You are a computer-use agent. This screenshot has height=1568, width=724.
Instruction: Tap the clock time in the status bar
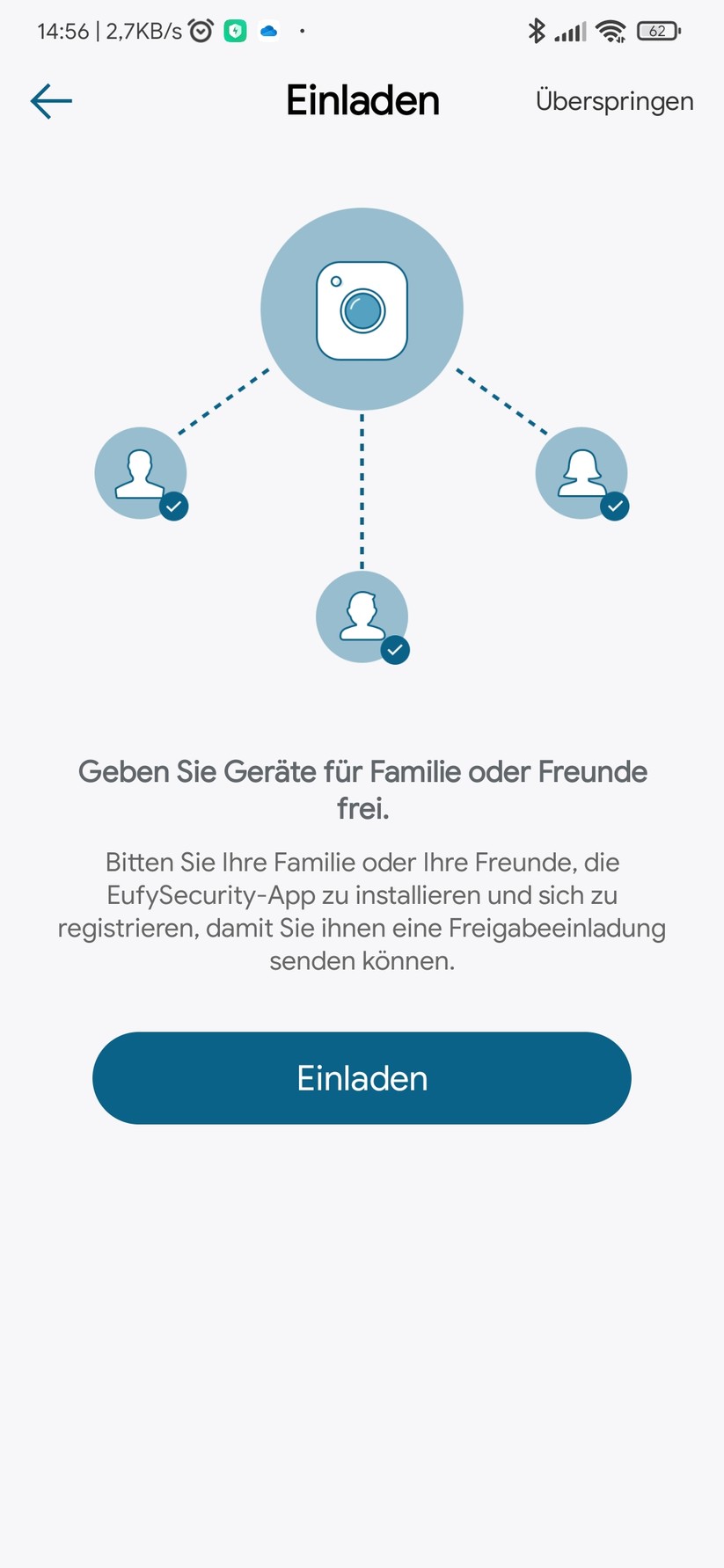[63, 29]
